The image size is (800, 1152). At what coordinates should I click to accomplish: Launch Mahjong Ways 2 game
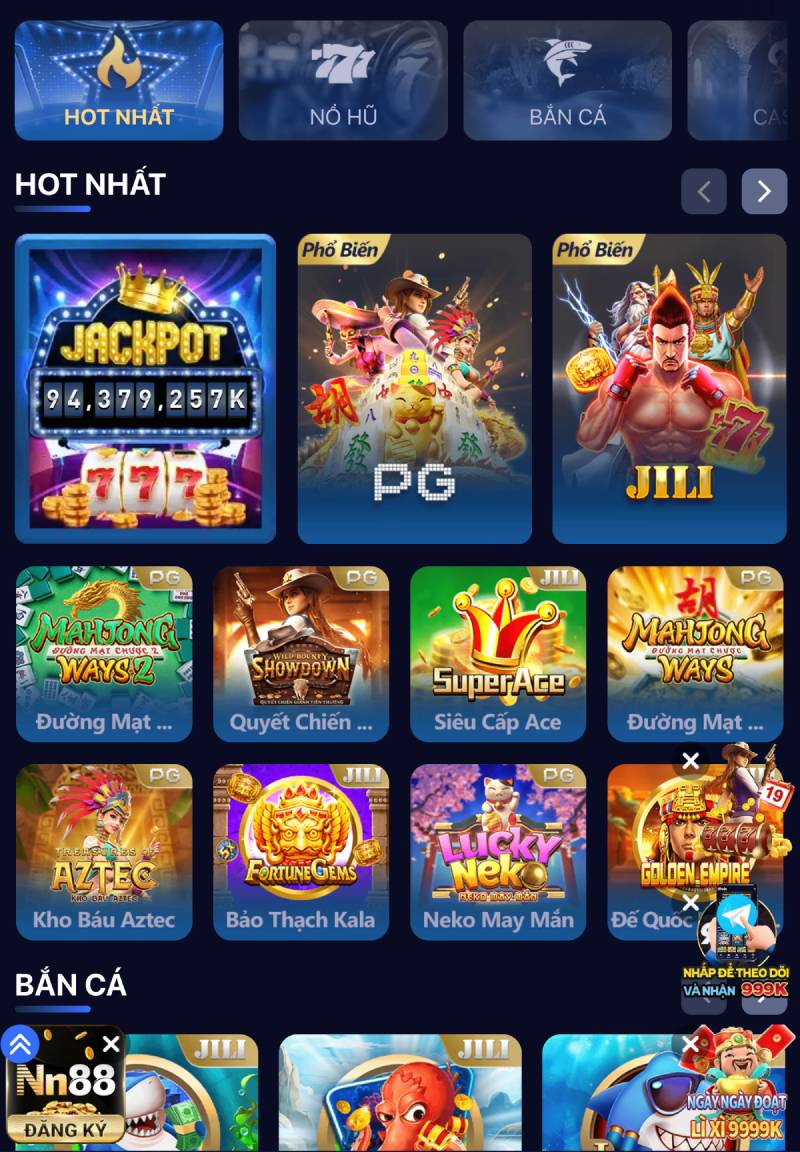tap(104, 653)
